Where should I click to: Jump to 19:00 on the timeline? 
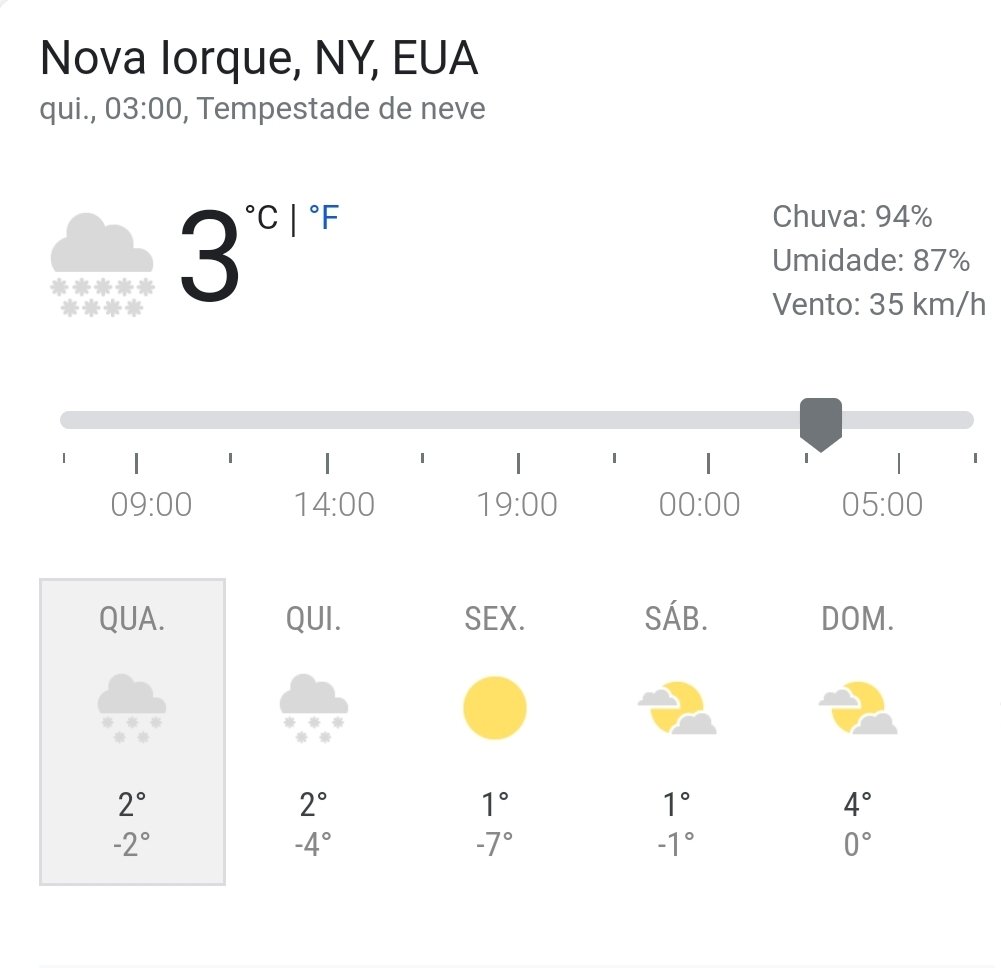517,504
